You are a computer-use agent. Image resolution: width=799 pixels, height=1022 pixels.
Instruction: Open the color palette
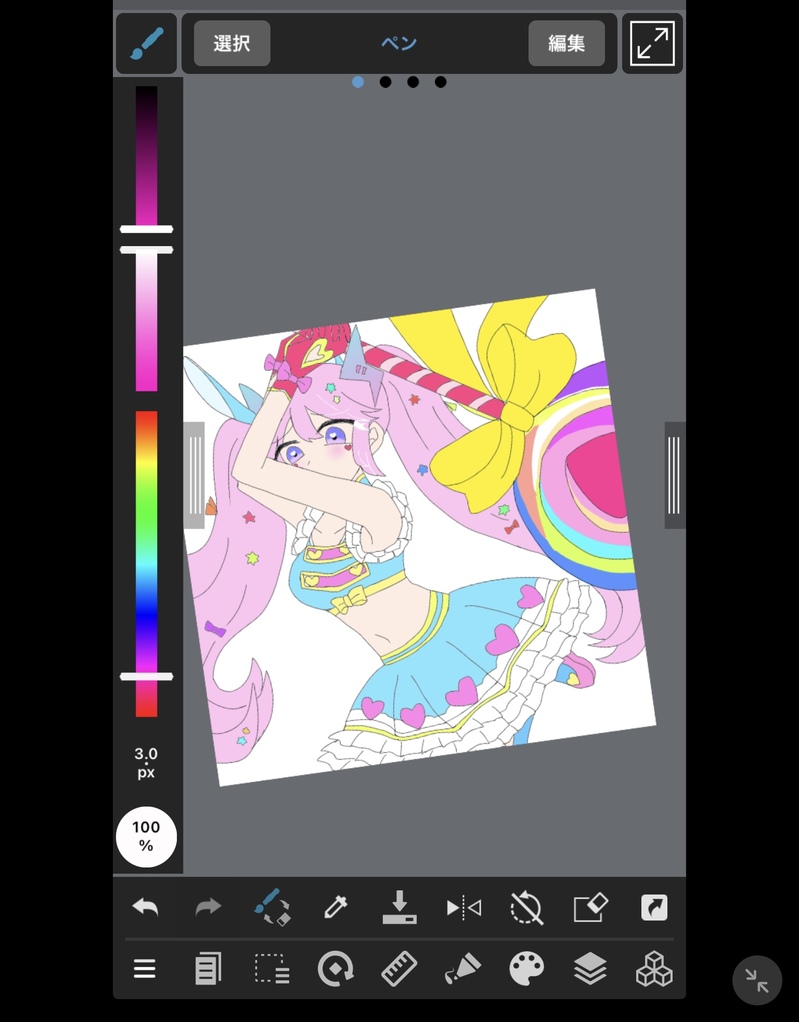(526, 969)
